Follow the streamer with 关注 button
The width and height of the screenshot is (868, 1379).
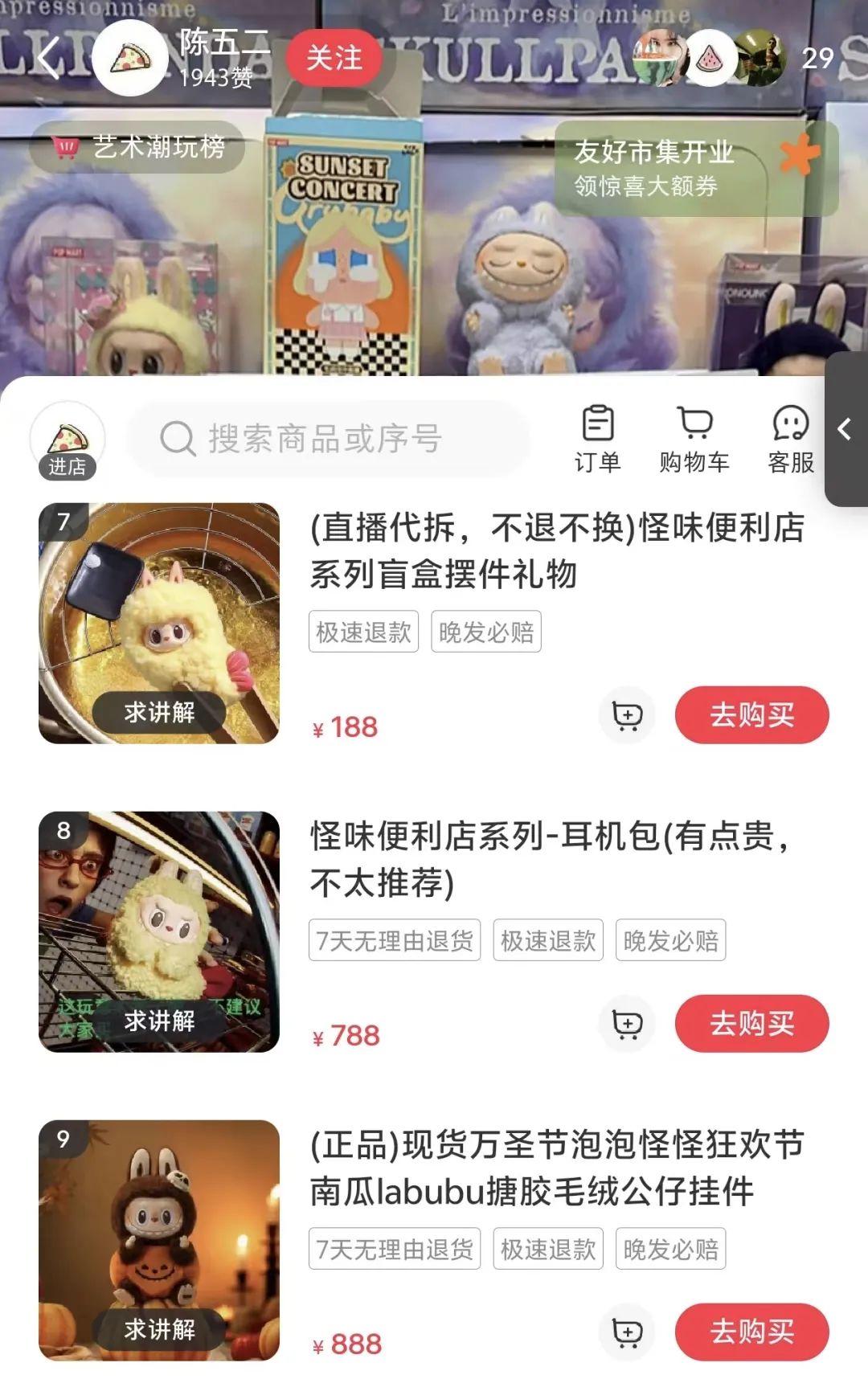[x=334, y=58]
